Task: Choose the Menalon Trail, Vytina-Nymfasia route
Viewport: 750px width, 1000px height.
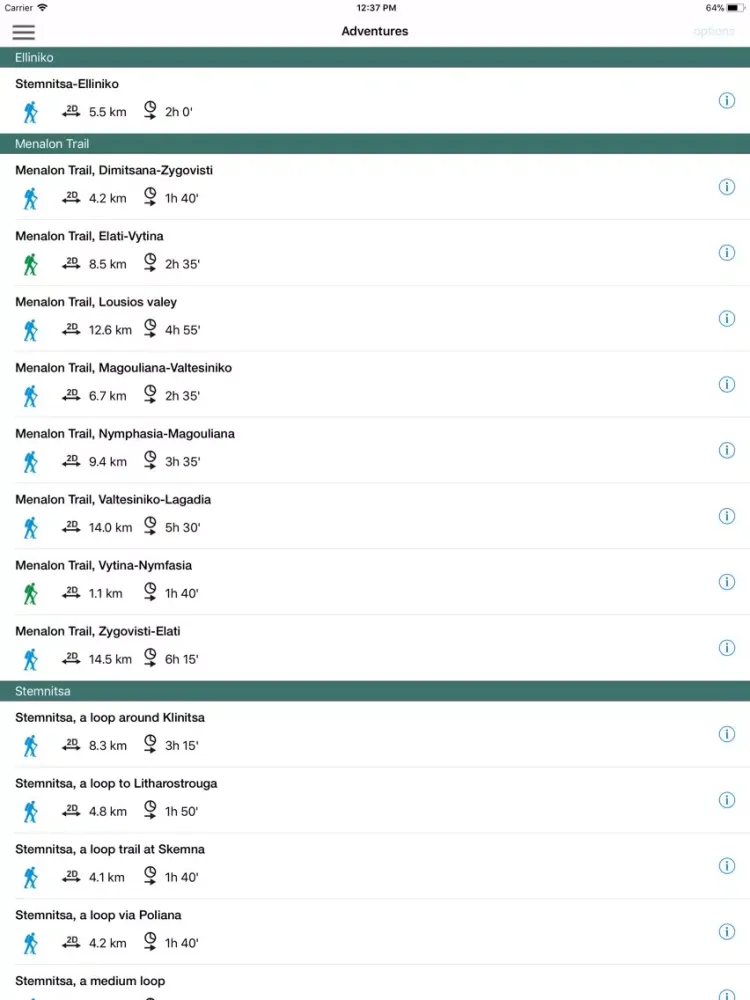Action: tap(300, 582)
